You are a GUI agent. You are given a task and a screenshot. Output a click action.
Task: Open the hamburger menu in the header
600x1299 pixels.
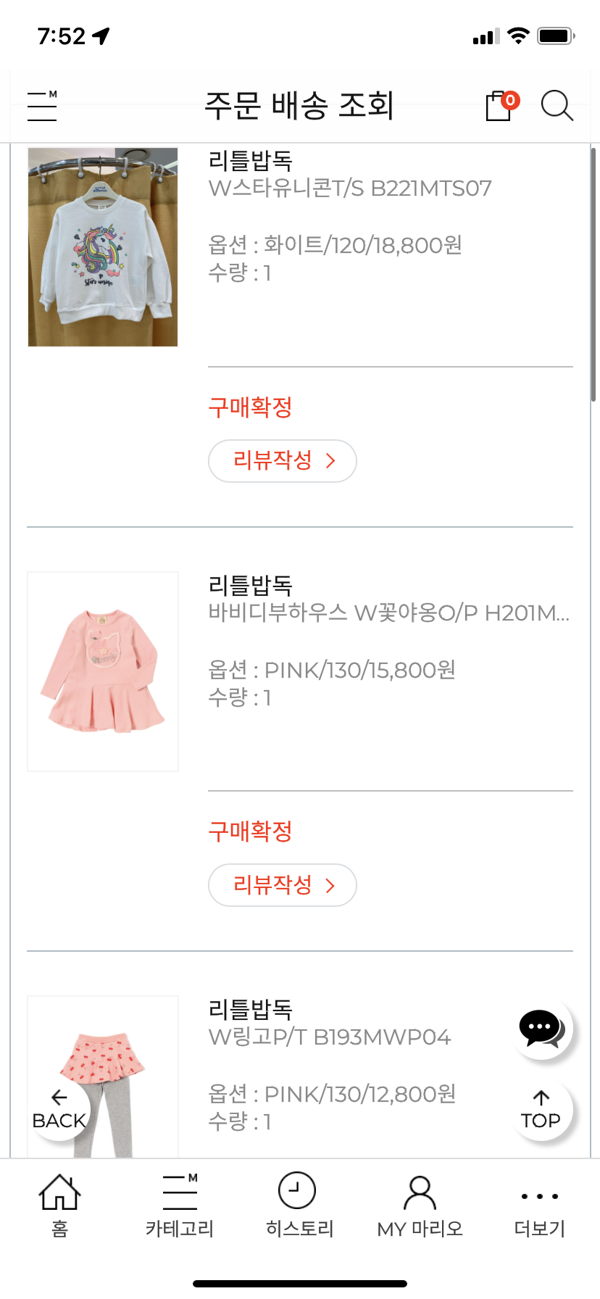click(x=42, y=105)
